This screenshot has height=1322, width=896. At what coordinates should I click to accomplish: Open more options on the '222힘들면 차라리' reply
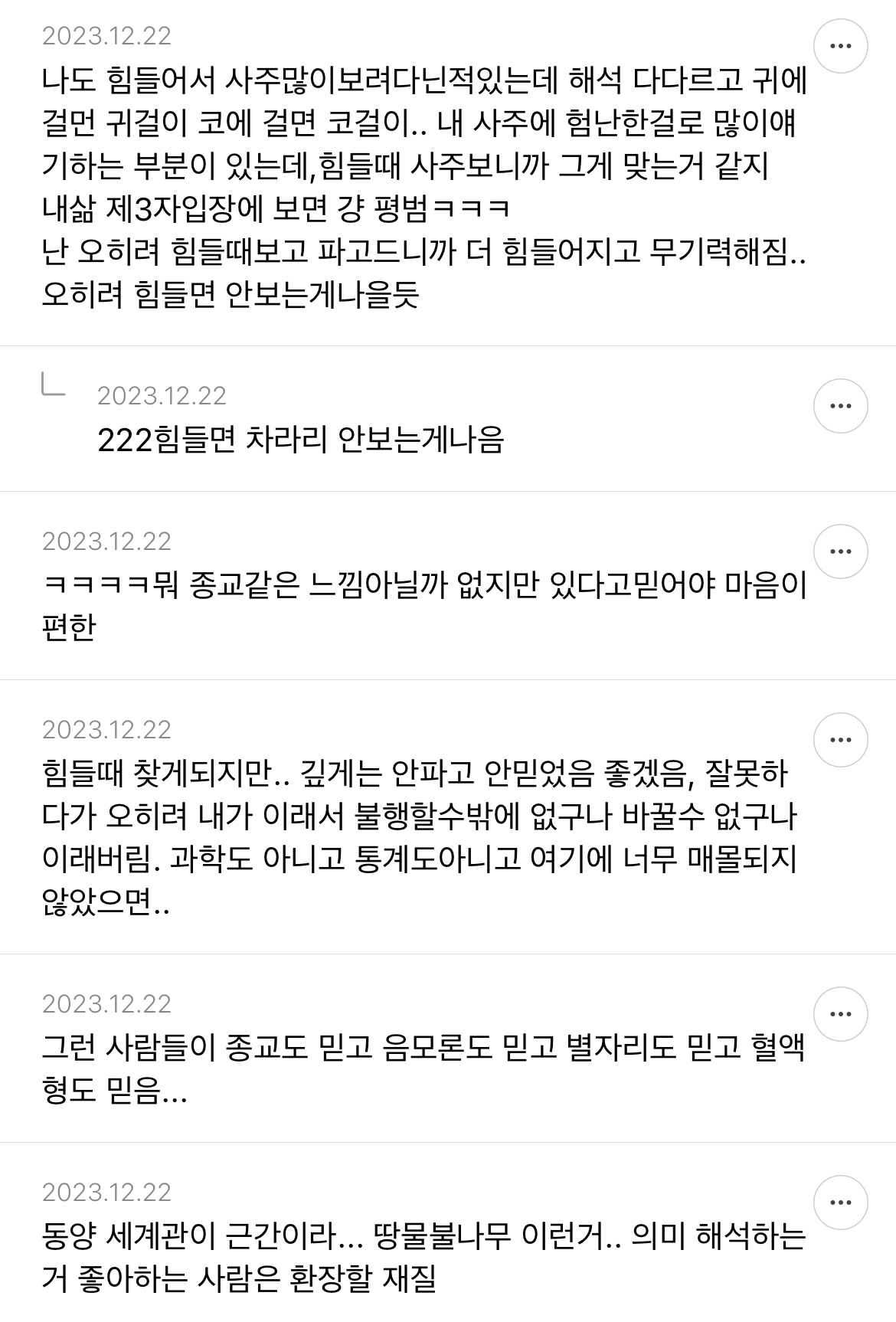[x=840, y=405]
